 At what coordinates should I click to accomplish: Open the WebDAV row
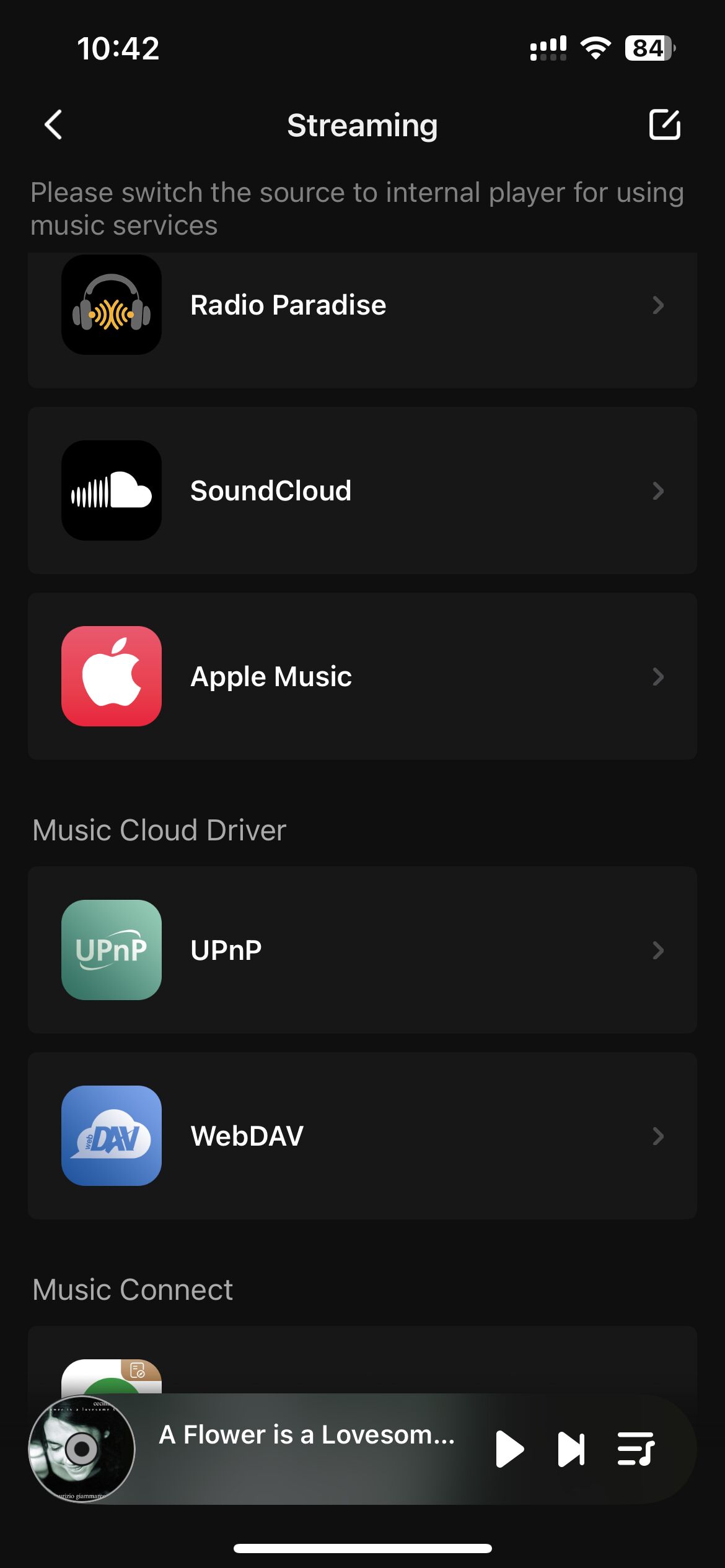pos(362,1136)
